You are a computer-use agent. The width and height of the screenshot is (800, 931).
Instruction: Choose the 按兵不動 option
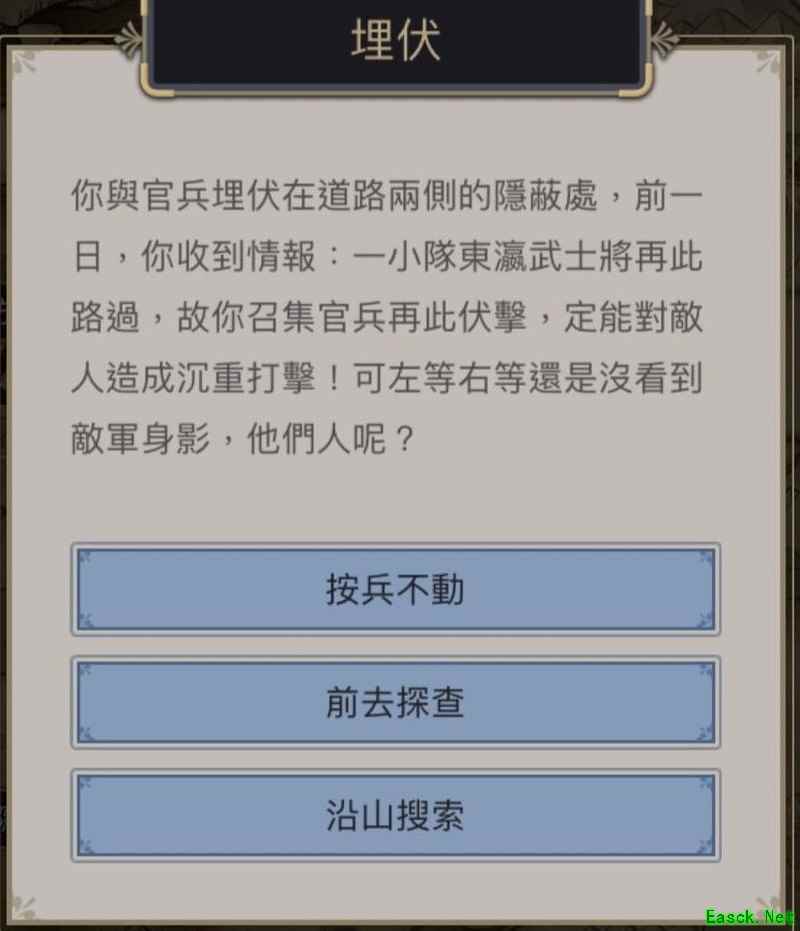395,590
